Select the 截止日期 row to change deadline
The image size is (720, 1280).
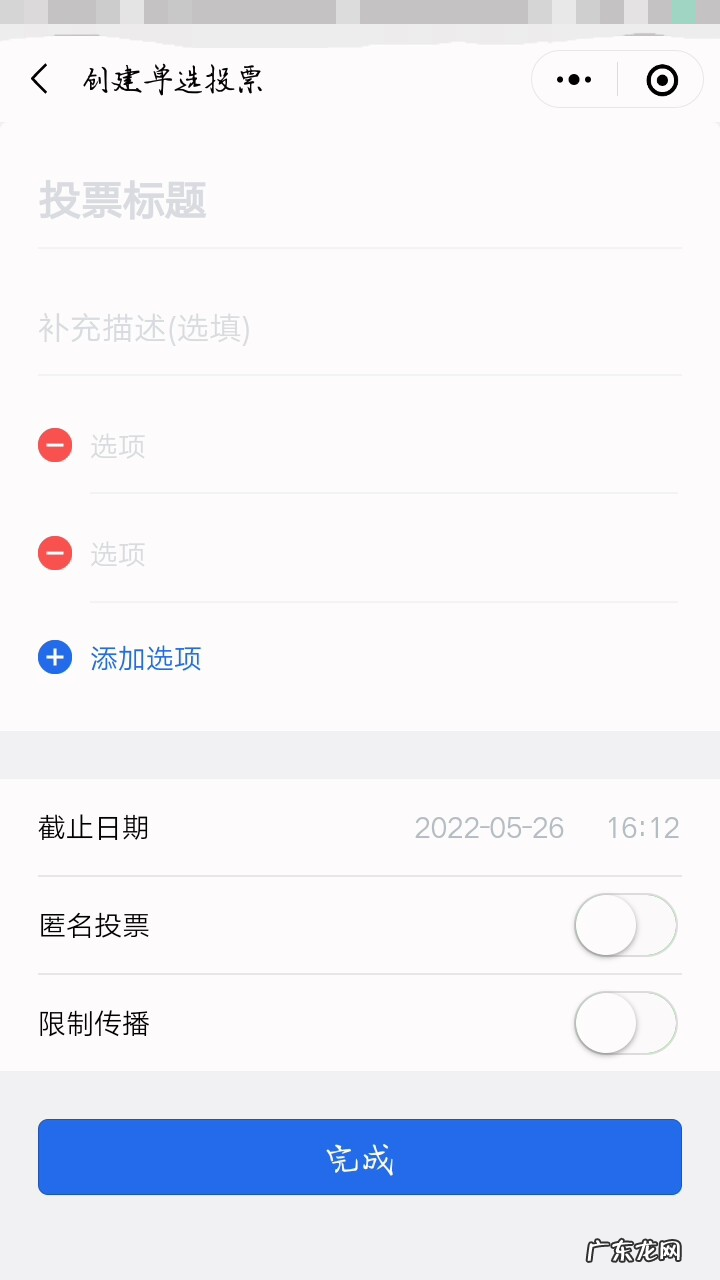point(360,828)
